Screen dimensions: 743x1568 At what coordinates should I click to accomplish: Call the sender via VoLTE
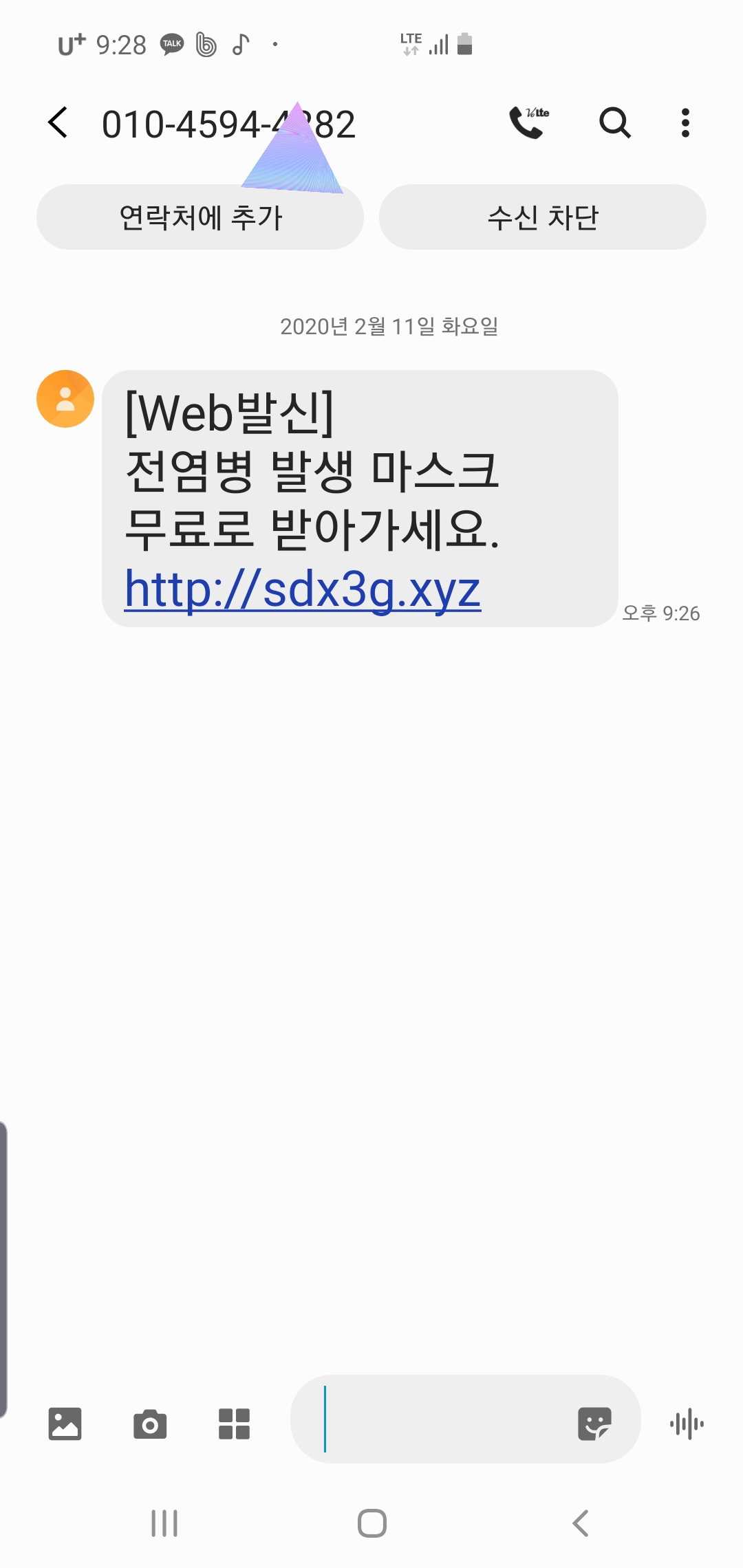528,122
